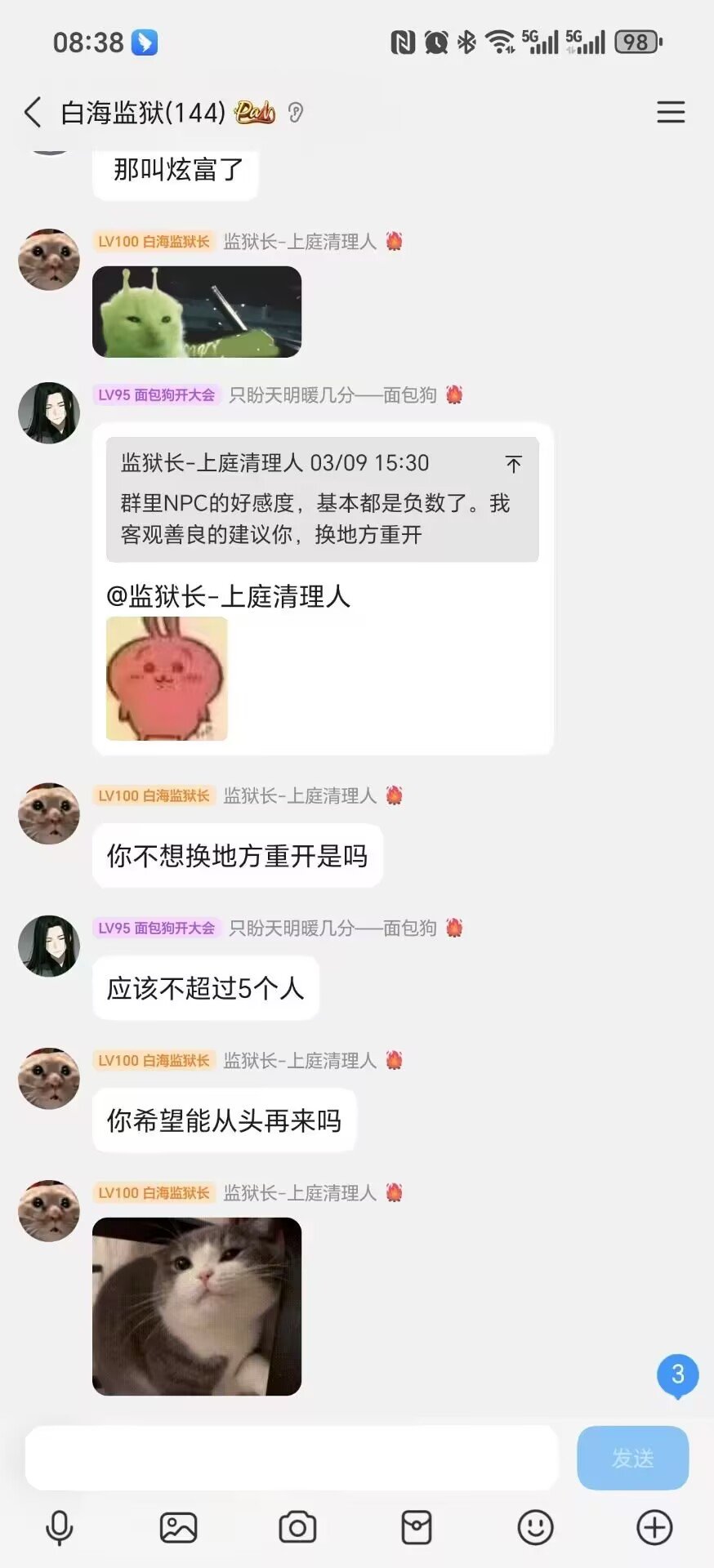Open the group menu icon

(671, 113)
